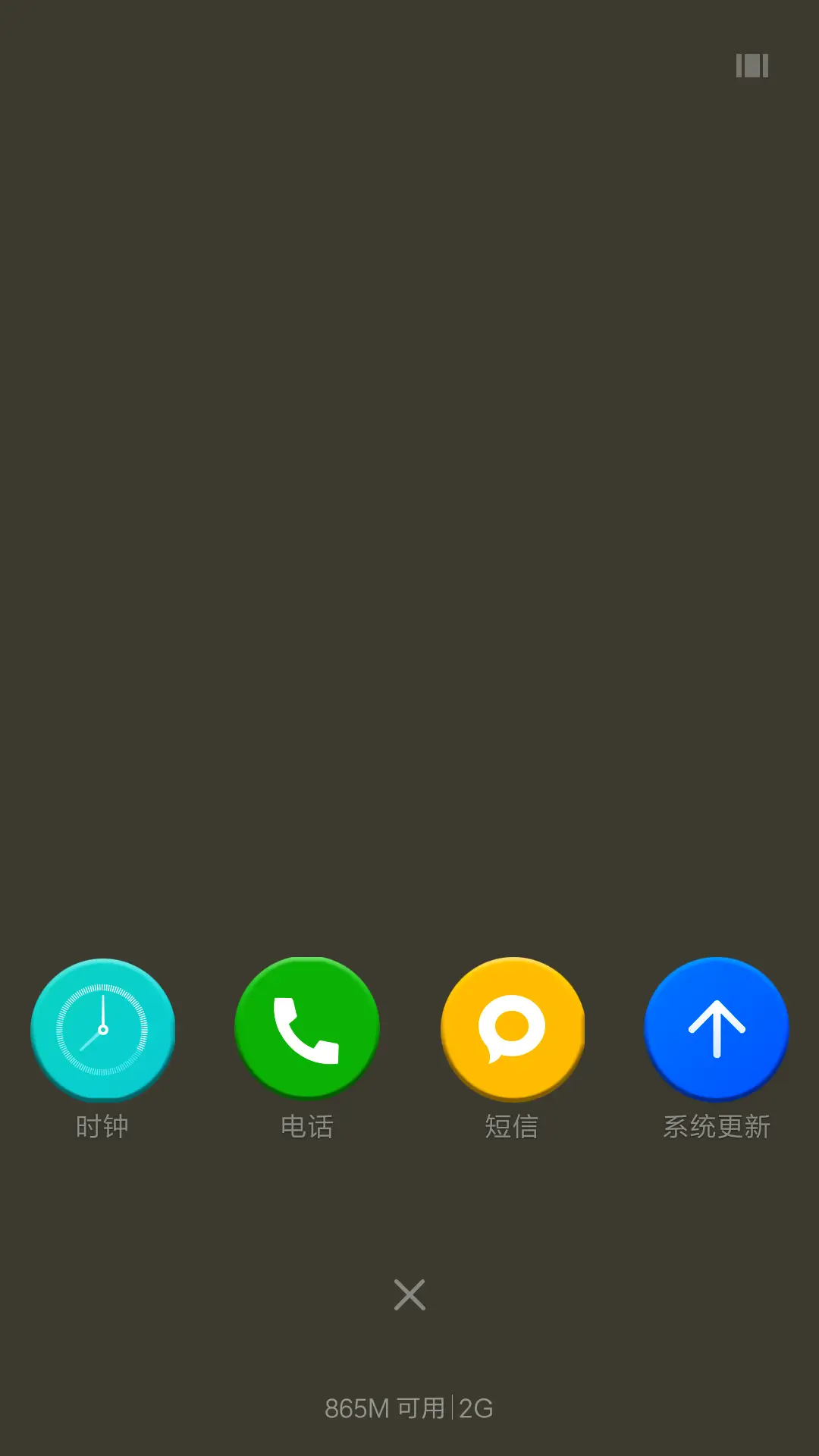
Task: Launch the 电话 phone app
Action: pyautogui.click(x=307, y=1029)
